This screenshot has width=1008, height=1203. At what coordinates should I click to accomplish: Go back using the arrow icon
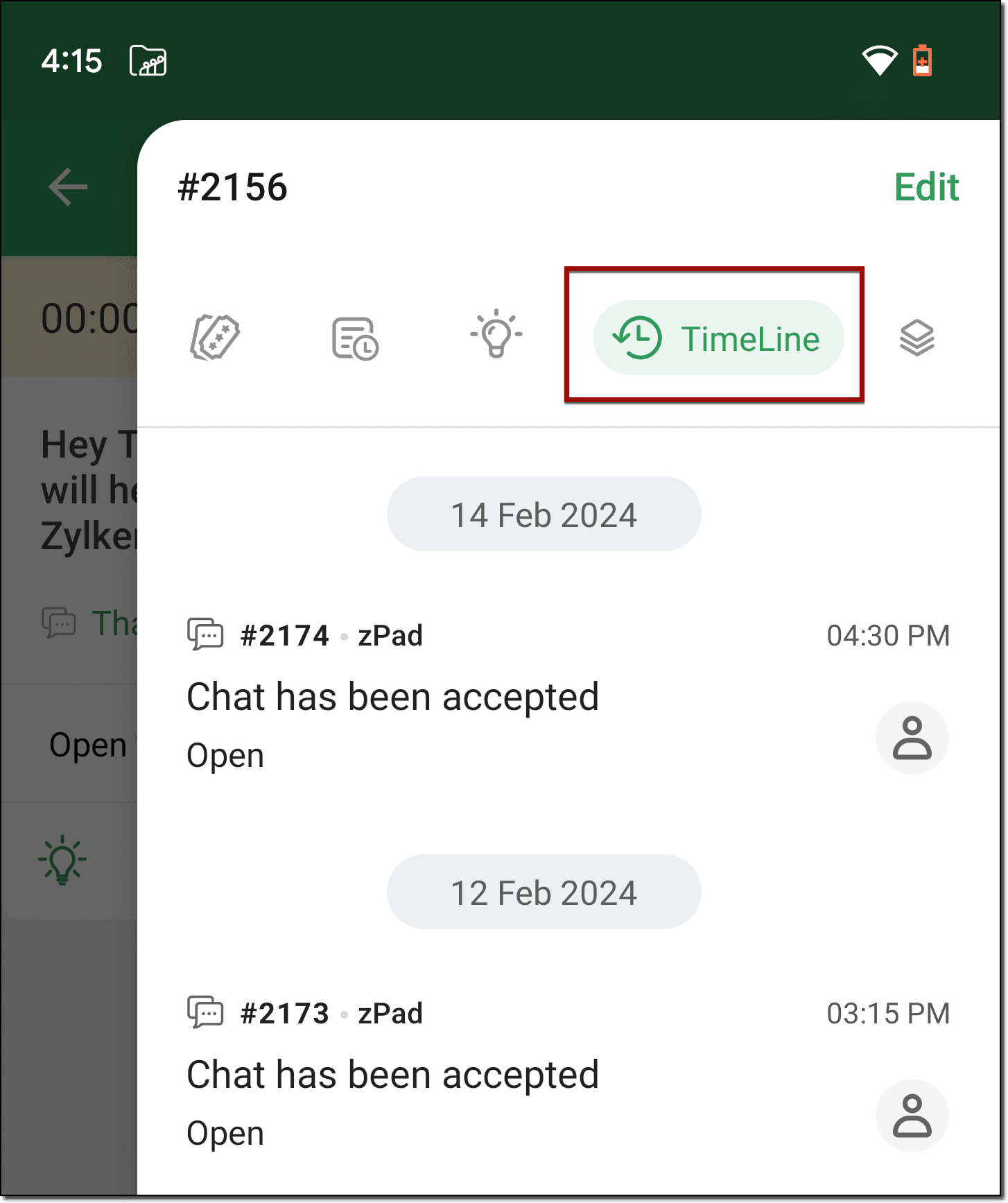pyautogui.click(x=68, y=187)
